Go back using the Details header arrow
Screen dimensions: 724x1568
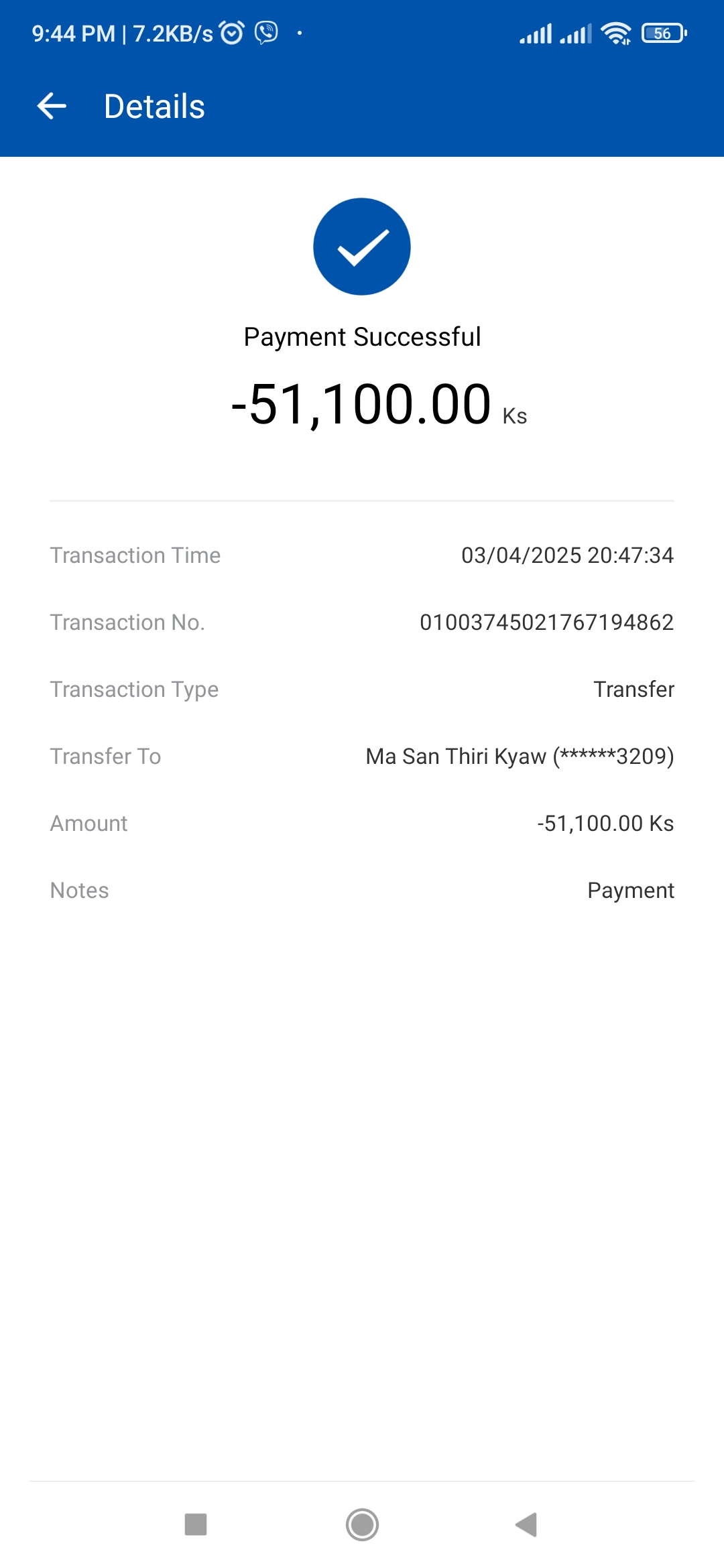point(52,107)
